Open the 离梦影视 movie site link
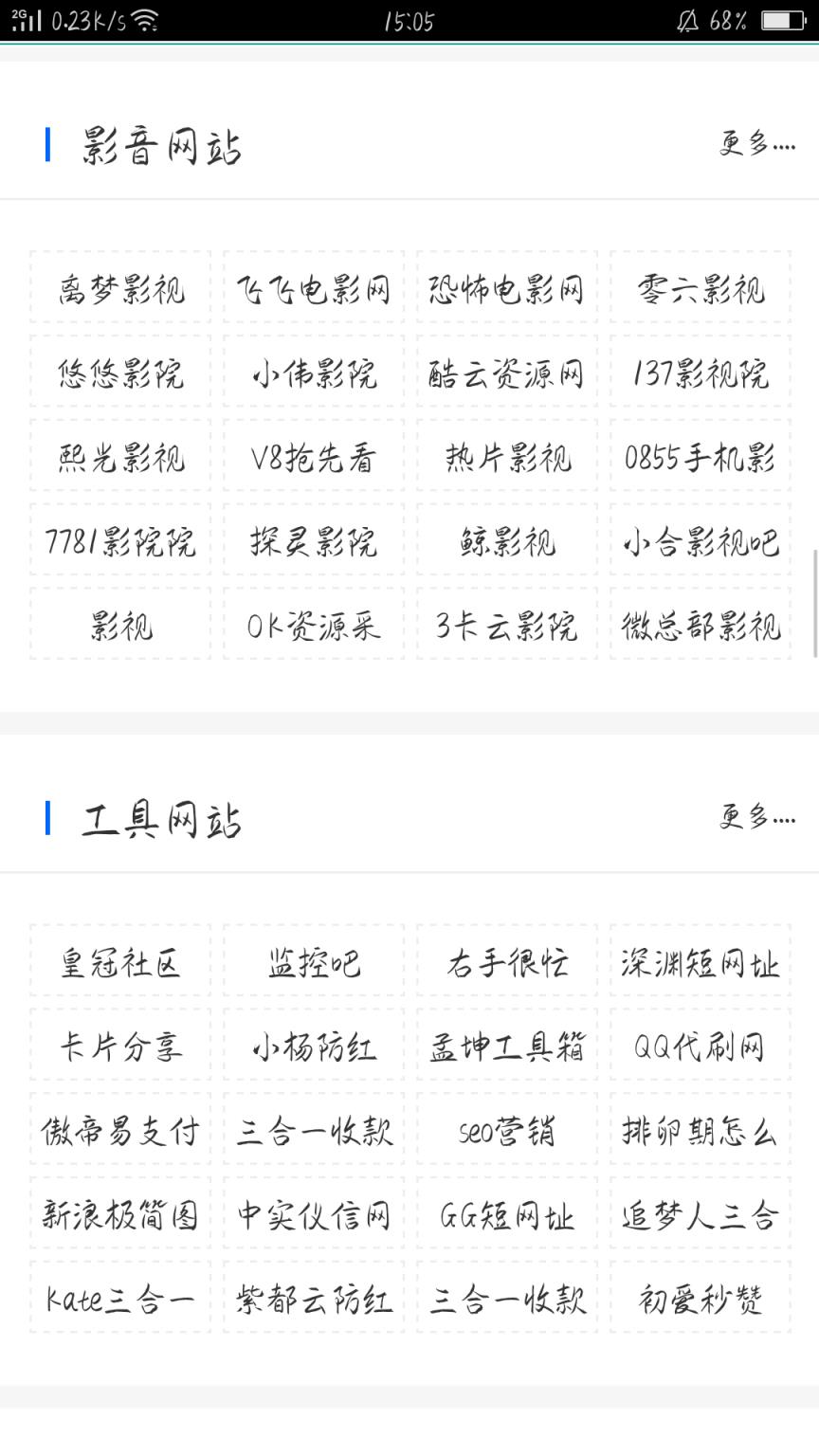 pyautogui.click(x=119, y=289)
